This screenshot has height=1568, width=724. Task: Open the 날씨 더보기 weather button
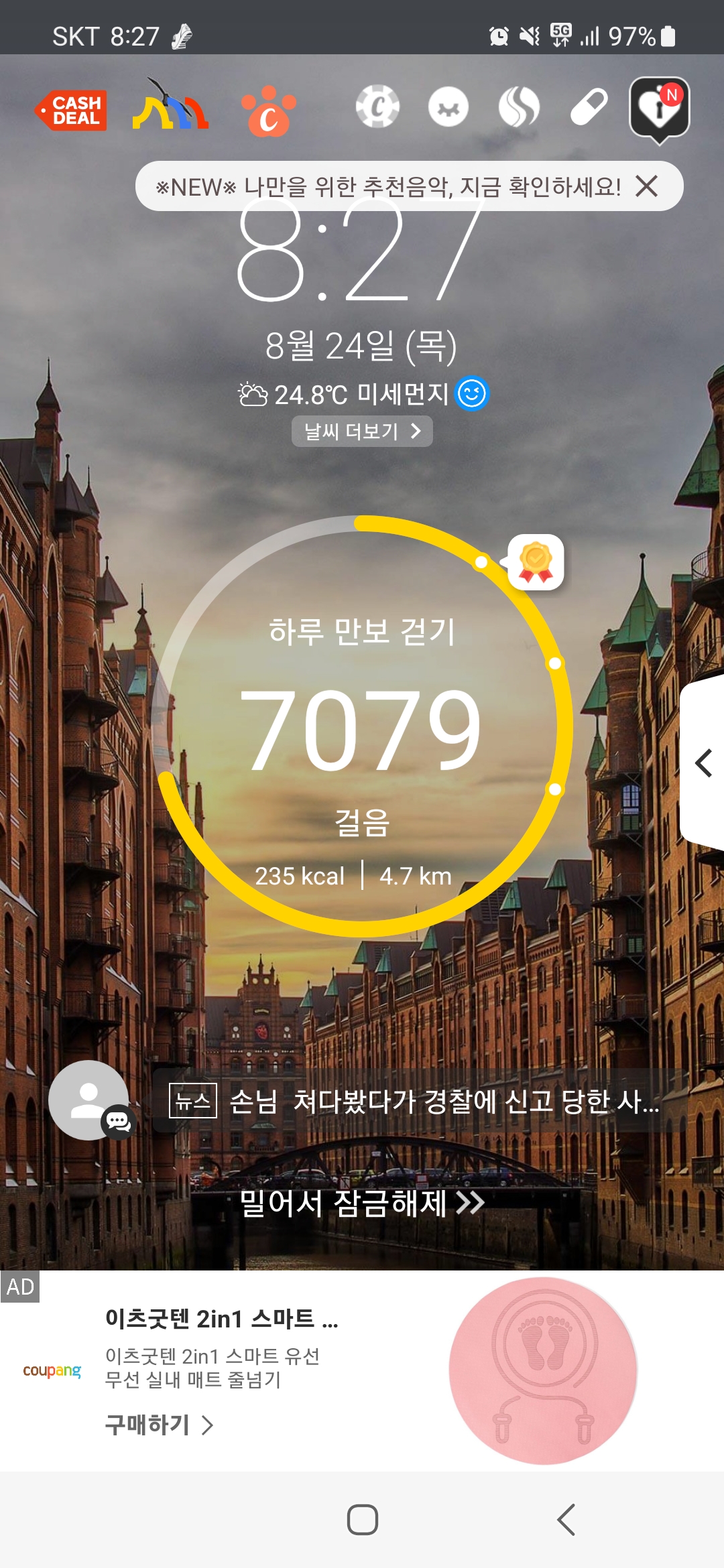tap(362, 431)
